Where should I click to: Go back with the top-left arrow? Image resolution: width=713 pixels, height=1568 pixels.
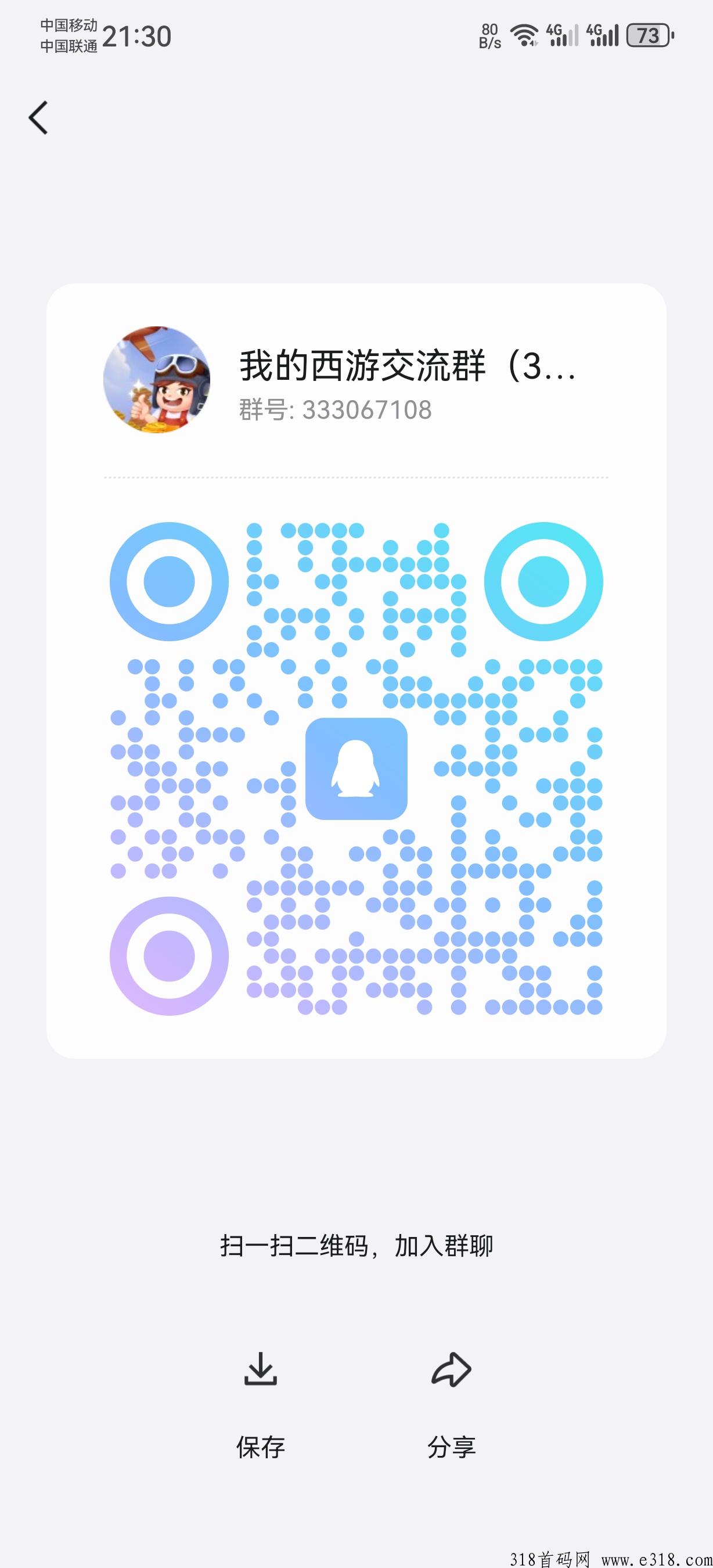click(38, 117)
